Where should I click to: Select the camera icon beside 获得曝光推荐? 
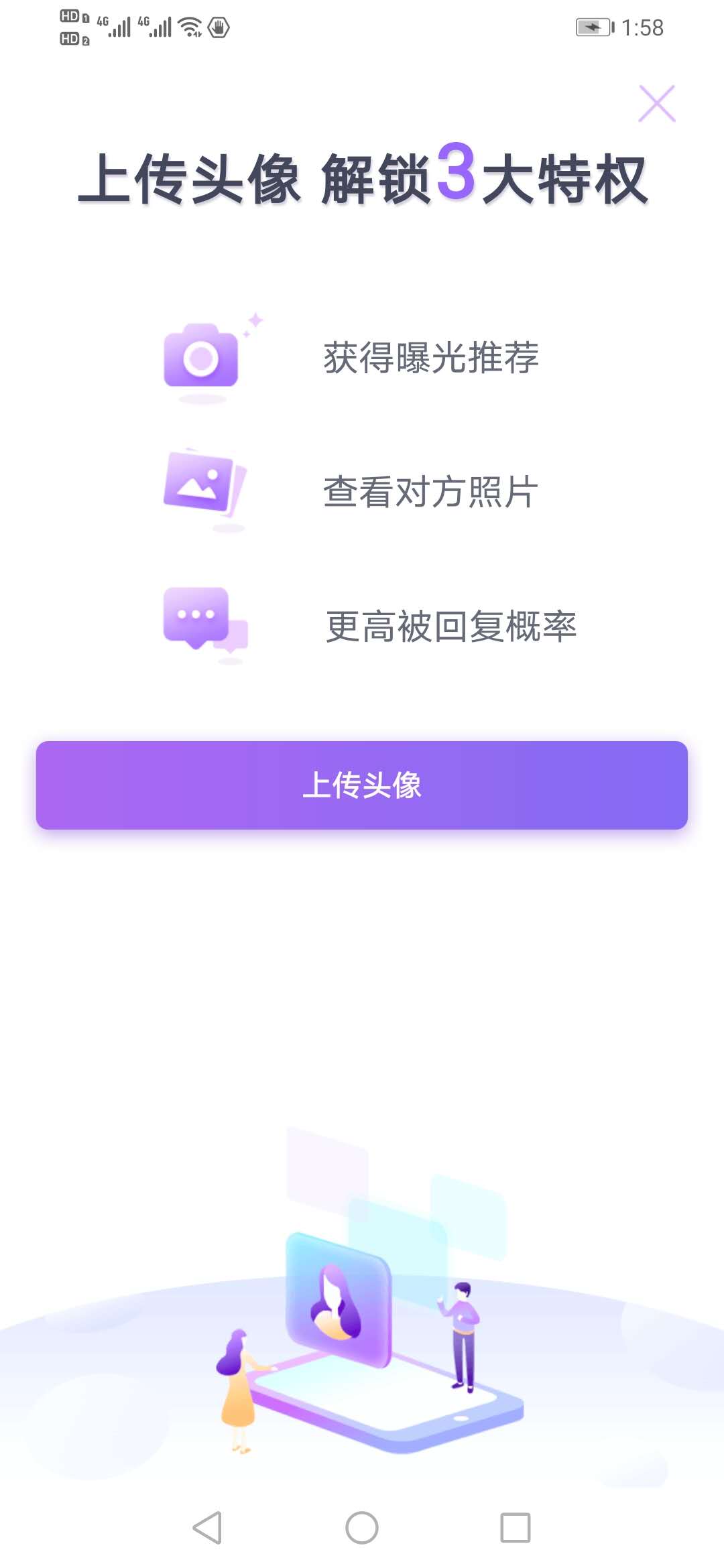[x=201, y=358]
